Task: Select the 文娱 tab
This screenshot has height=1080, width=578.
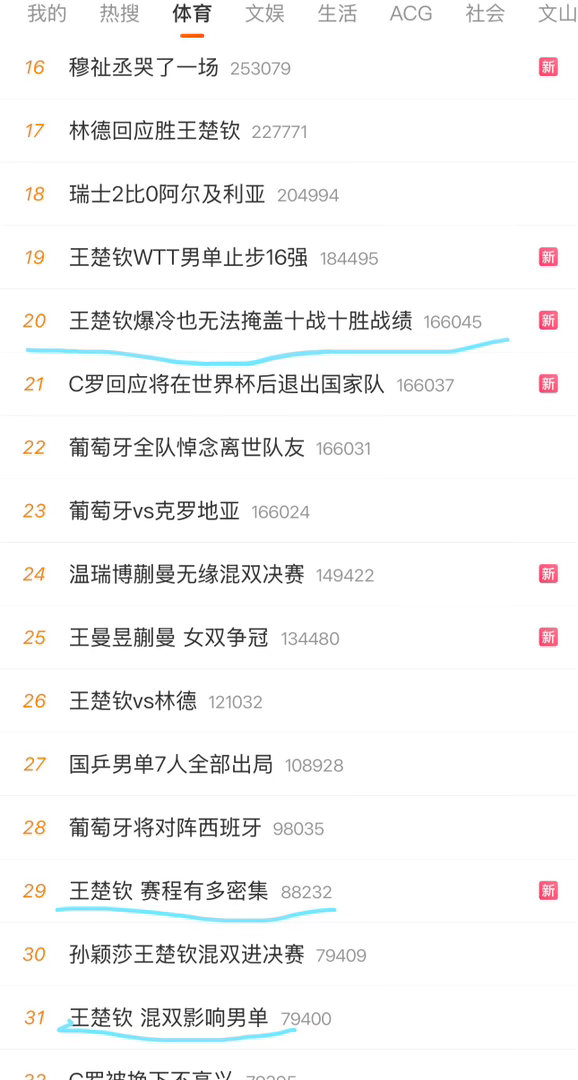Action: coord(265,13)
